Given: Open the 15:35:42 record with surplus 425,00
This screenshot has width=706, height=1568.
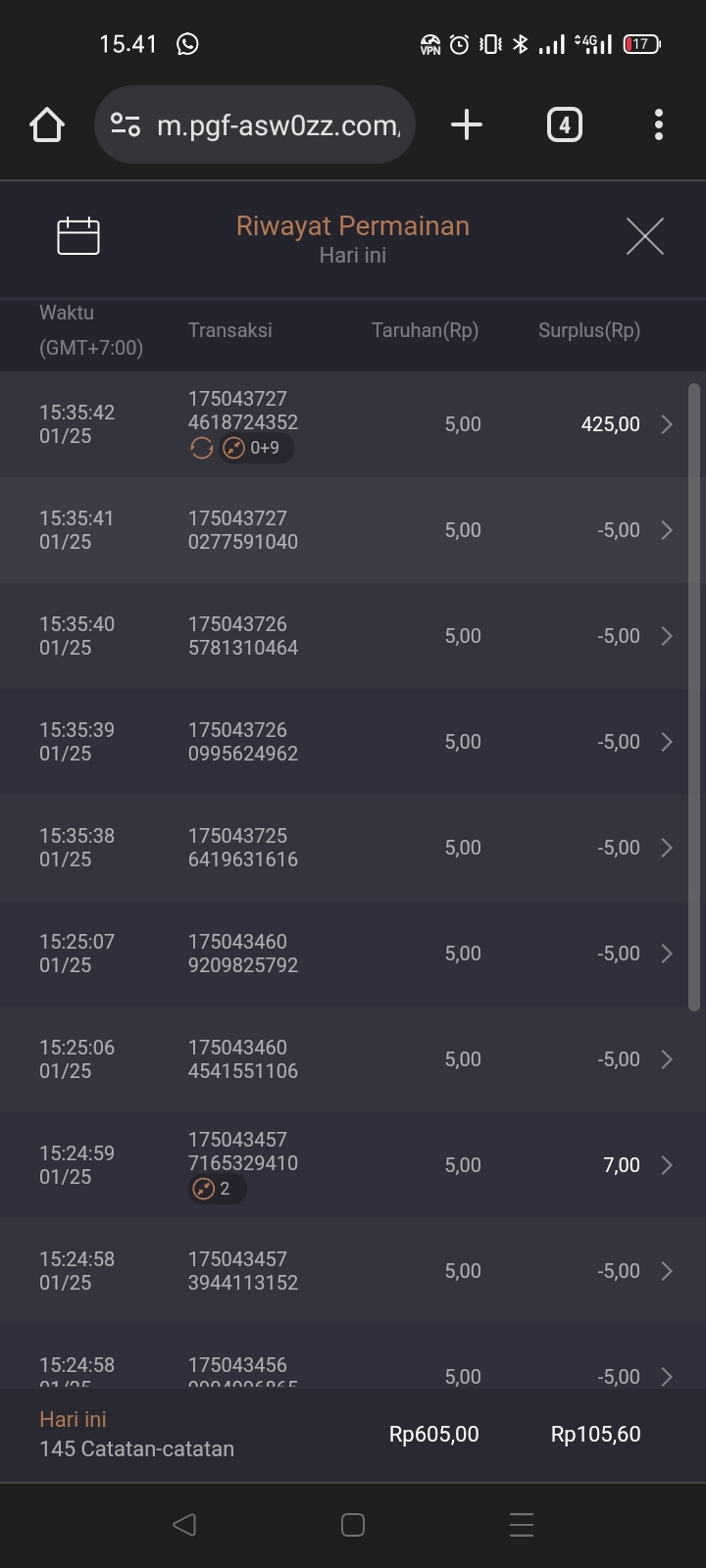Looking at the screenshot, I should [x=353, y=424].
